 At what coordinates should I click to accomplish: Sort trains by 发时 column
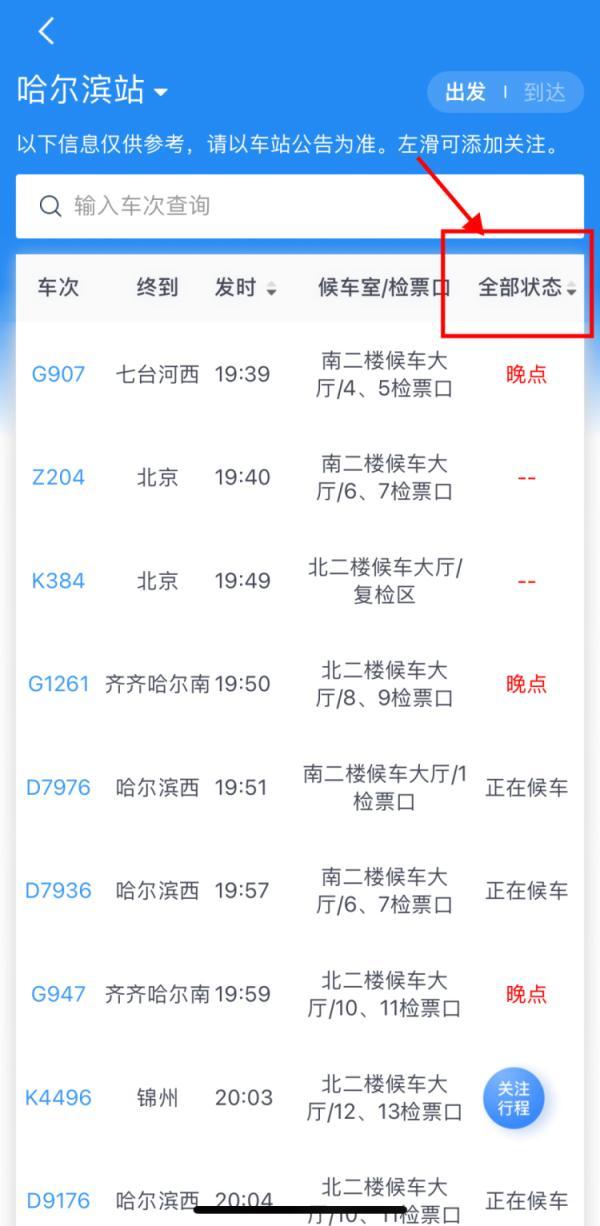click(245, 288)
